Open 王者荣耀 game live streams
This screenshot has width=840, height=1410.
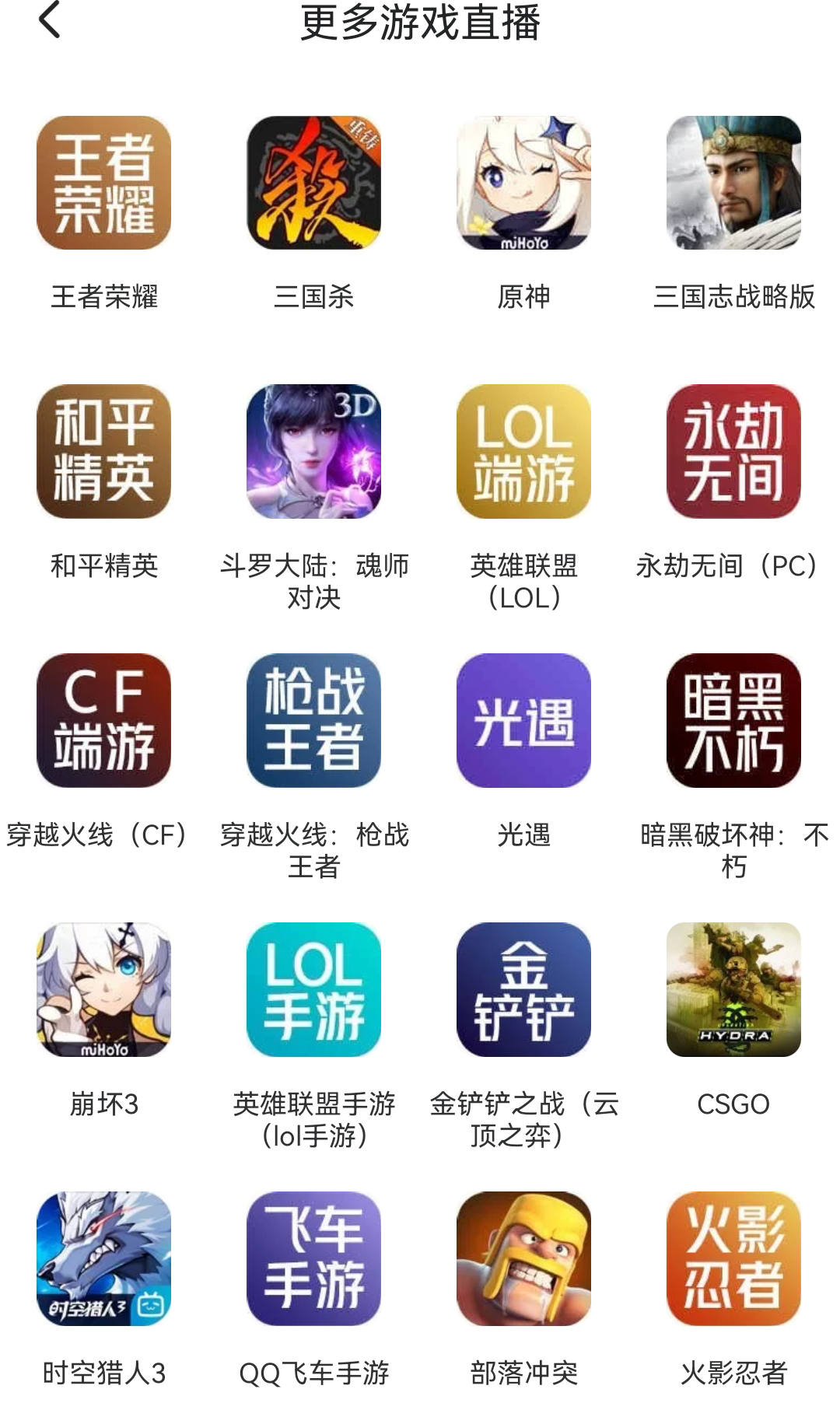pyautogui.click(x=103, y=184)
